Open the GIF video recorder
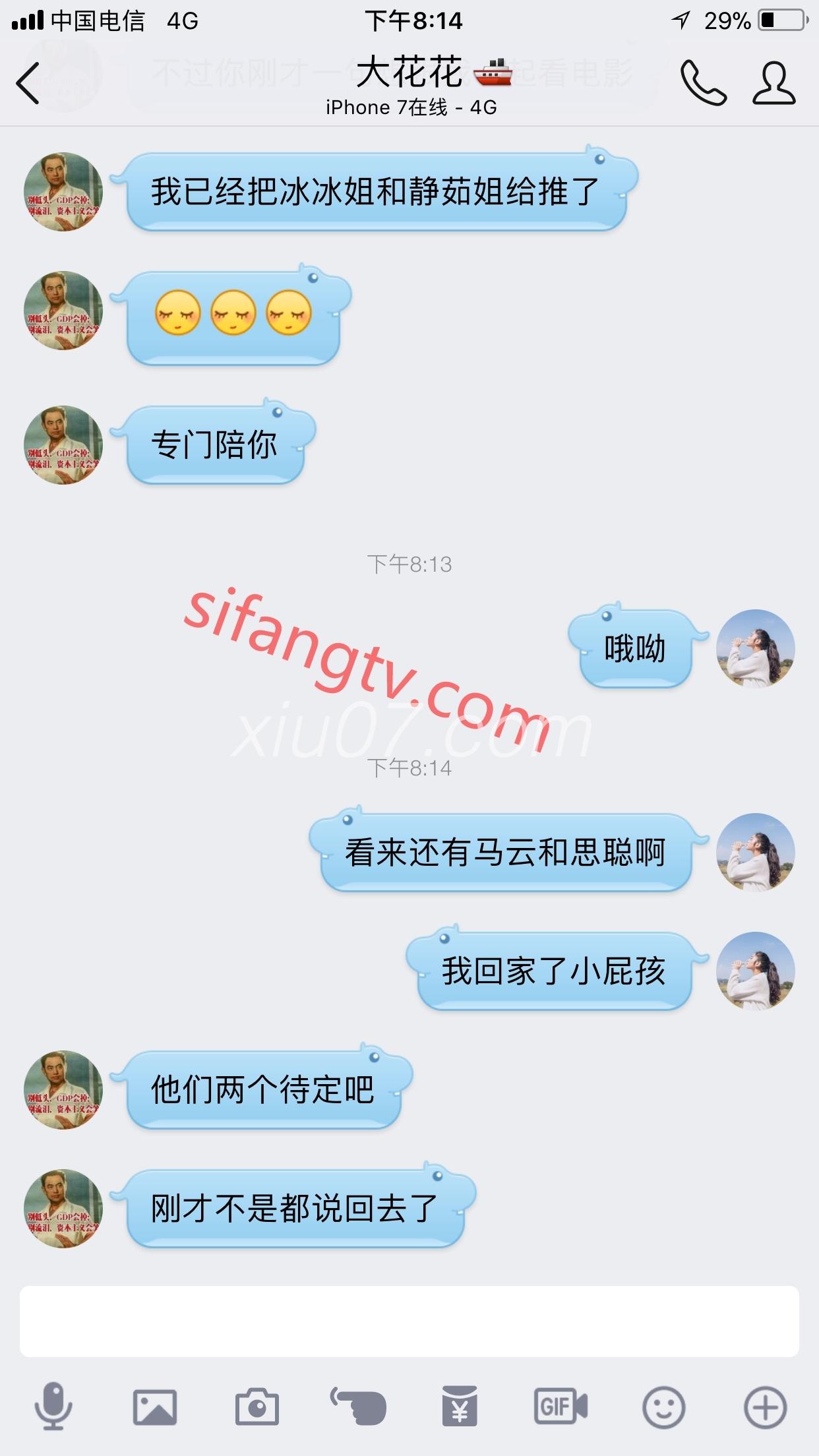This screenshot has height=1456, width=819. click(x=561, y=1407)
